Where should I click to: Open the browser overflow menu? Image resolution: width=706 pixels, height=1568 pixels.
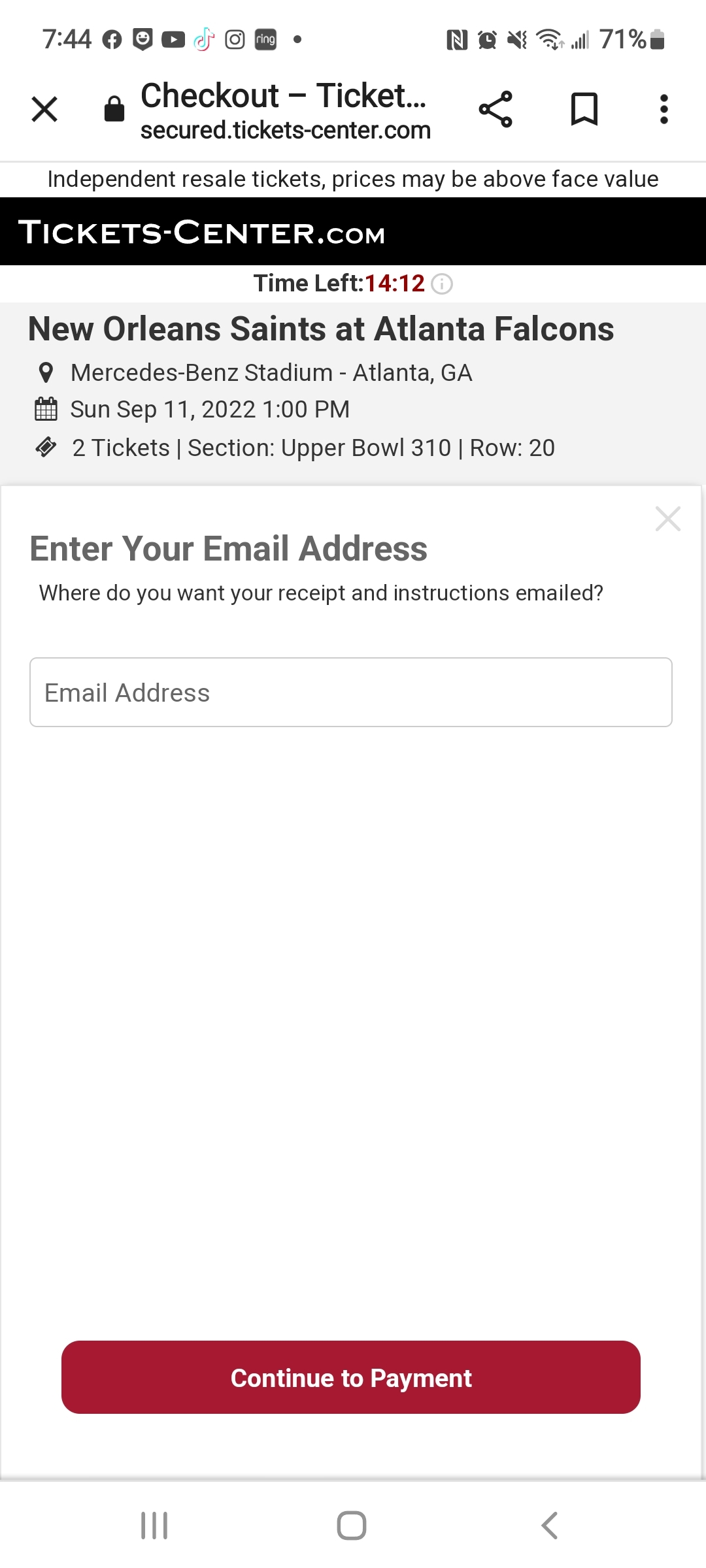click(664, 109)
